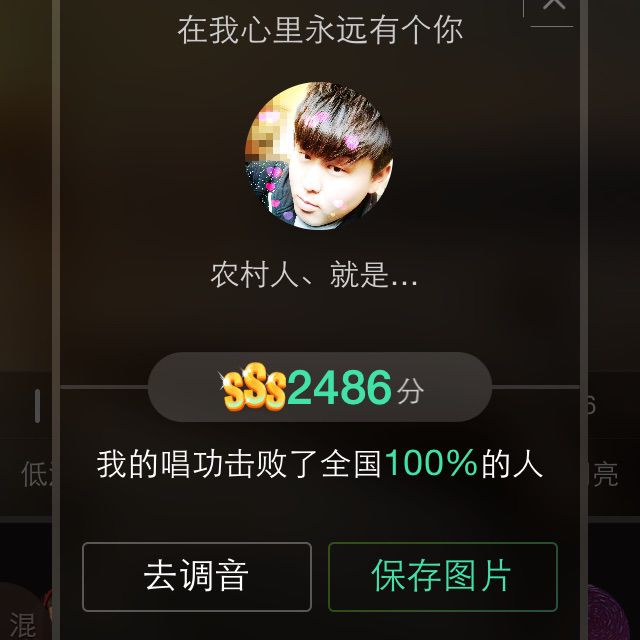Save the score image with 保存图片
The height and width of the screenshot is (640, 640).
coord(442,577)
